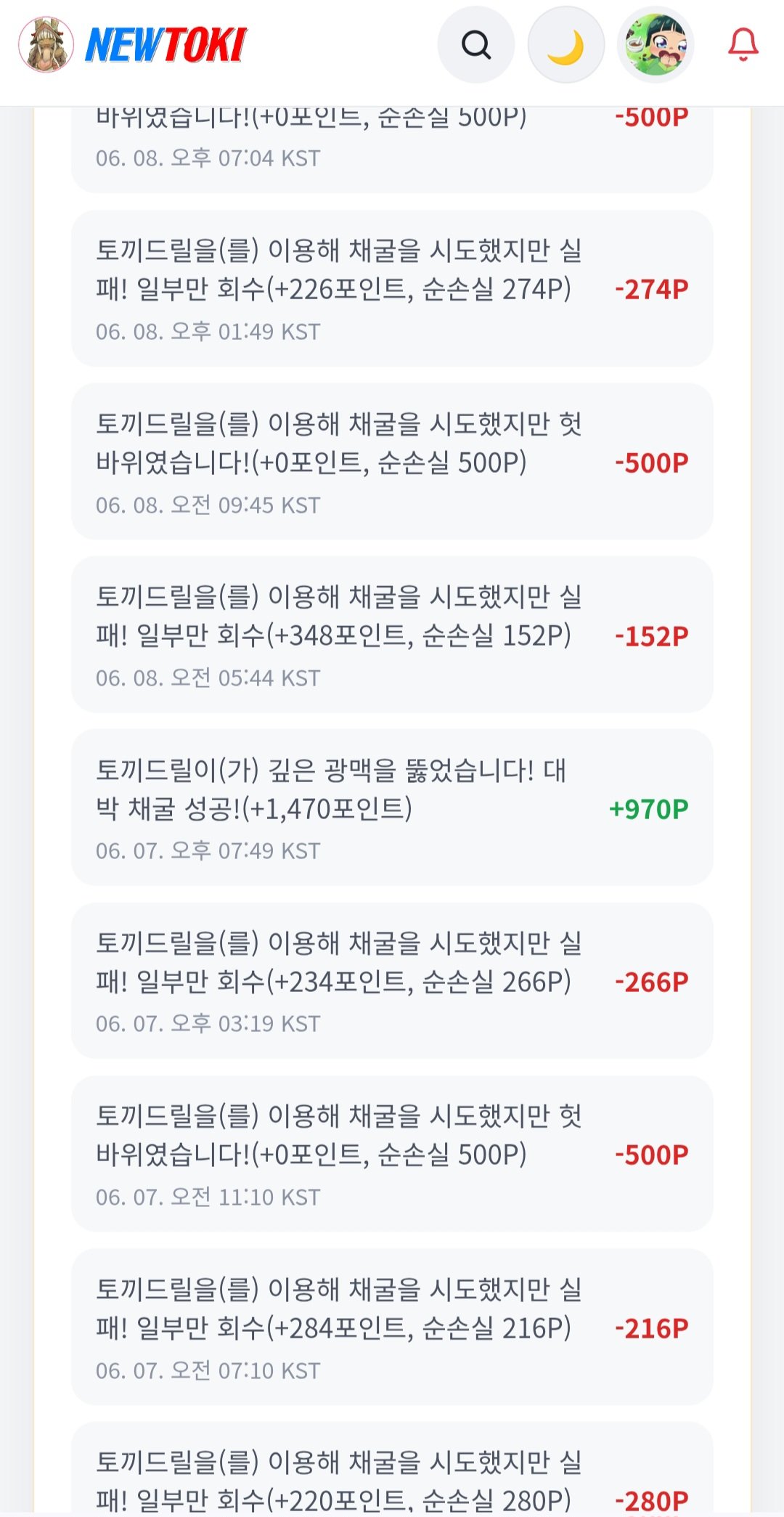Open the profile avatar menu
Screen dimensions: 784x1517
point(656,45)
